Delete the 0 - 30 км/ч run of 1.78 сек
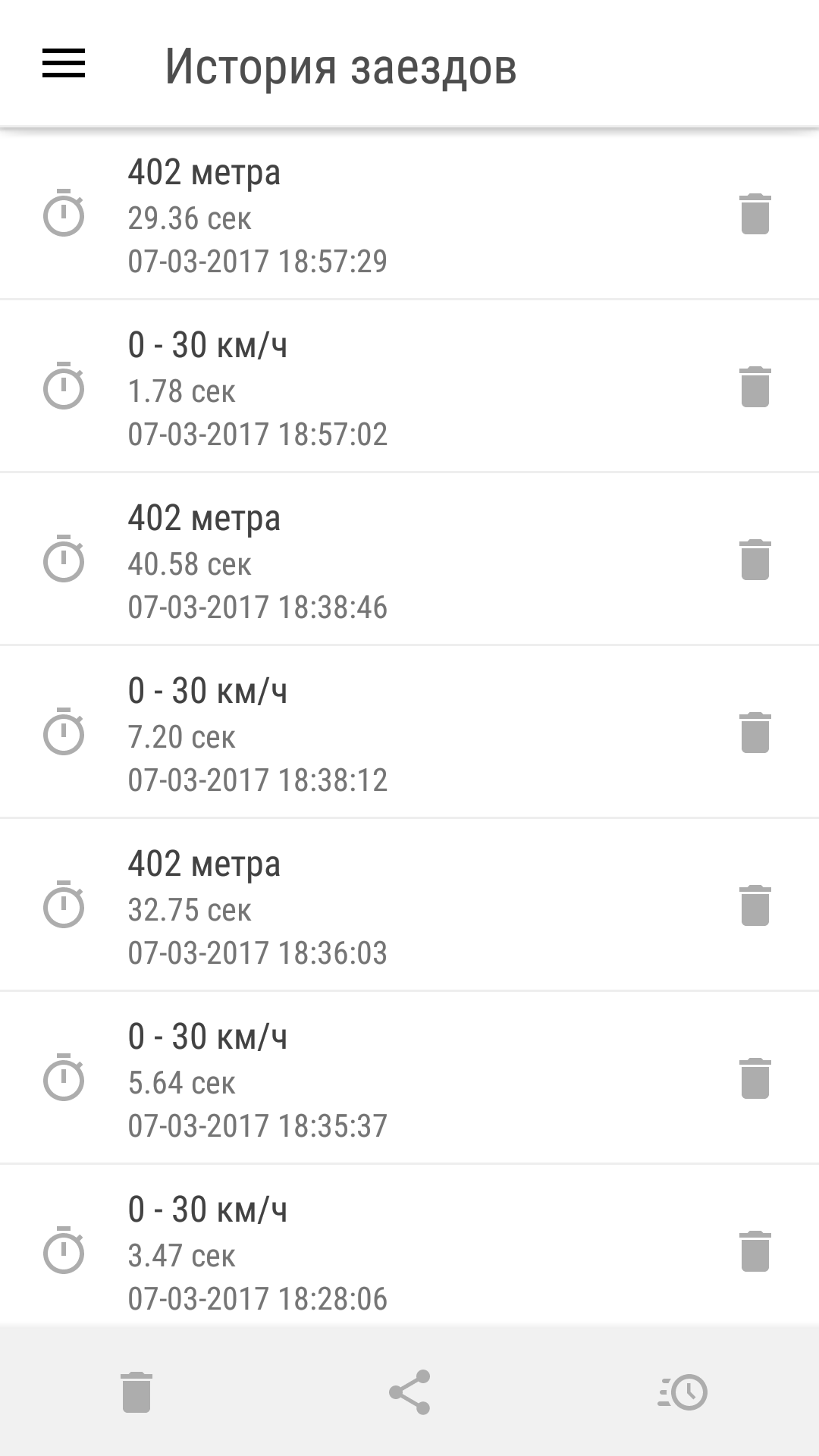Image resolution: width=819 pixels, height=1456 pixels. 755,388
